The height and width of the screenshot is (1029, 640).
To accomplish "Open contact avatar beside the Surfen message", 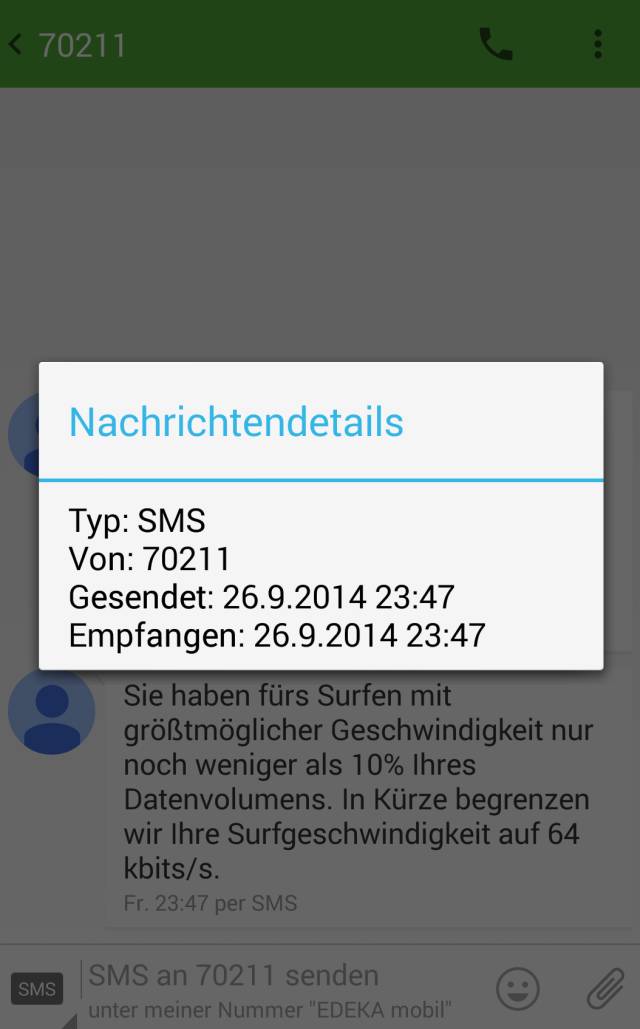I will coord(52,712).
